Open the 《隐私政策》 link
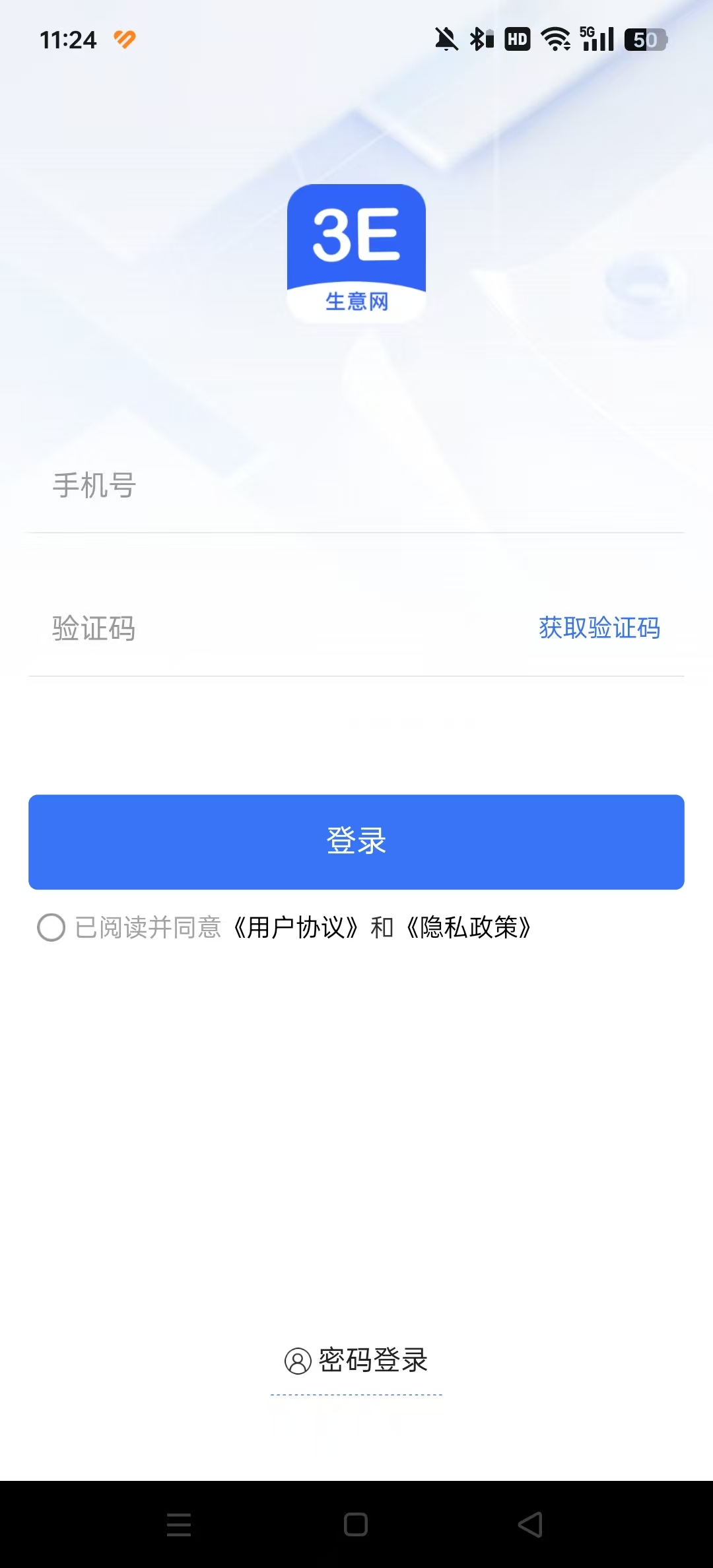This screenshot has height=1568, width=713. [469, 927]
